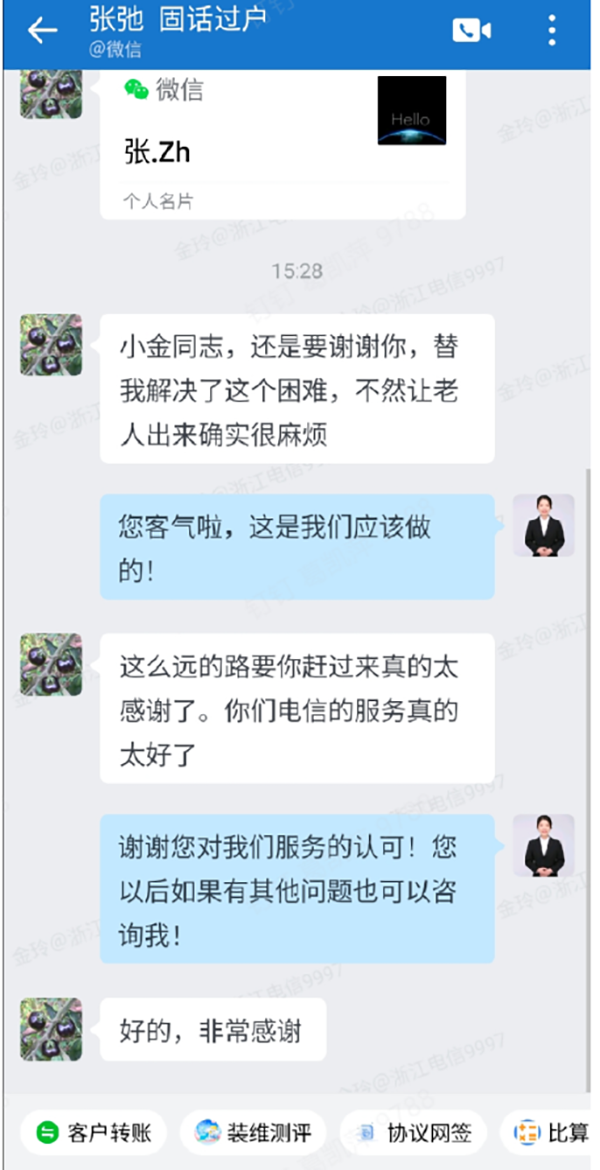Tap the 客户转账 chip
The width and height of the screenshot is (600, 1170).
94,1133
